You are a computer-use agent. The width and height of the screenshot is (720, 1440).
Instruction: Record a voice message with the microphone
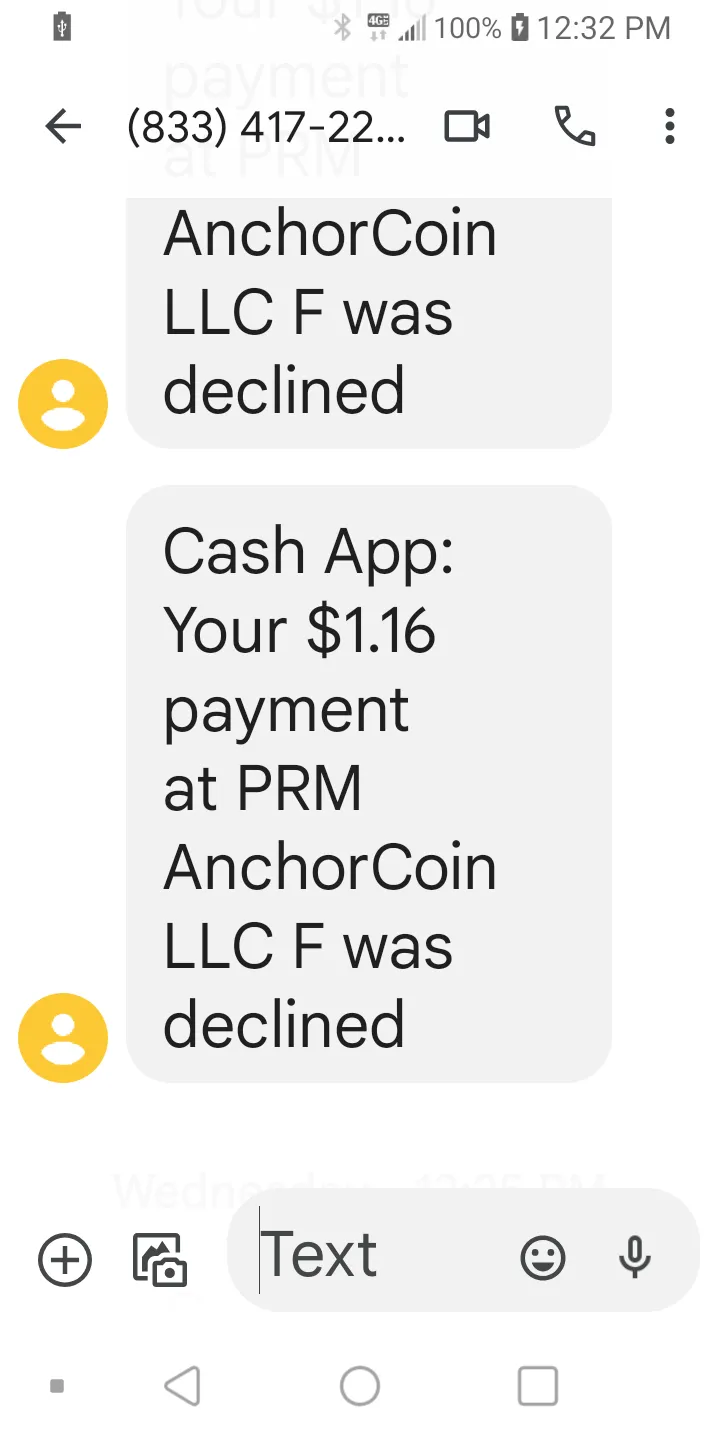click(x=635, y=1258)
